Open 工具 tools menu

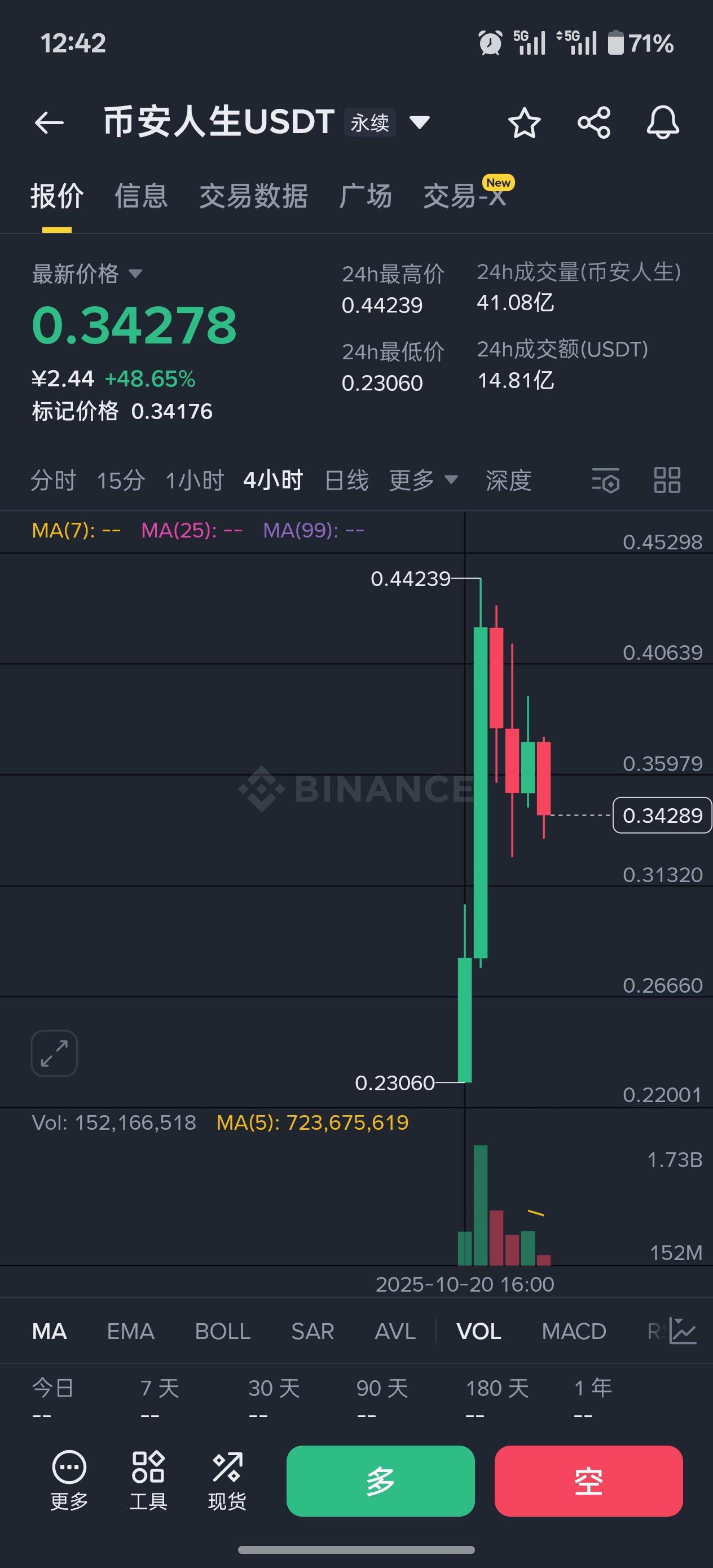click(x=148, y=1481)
